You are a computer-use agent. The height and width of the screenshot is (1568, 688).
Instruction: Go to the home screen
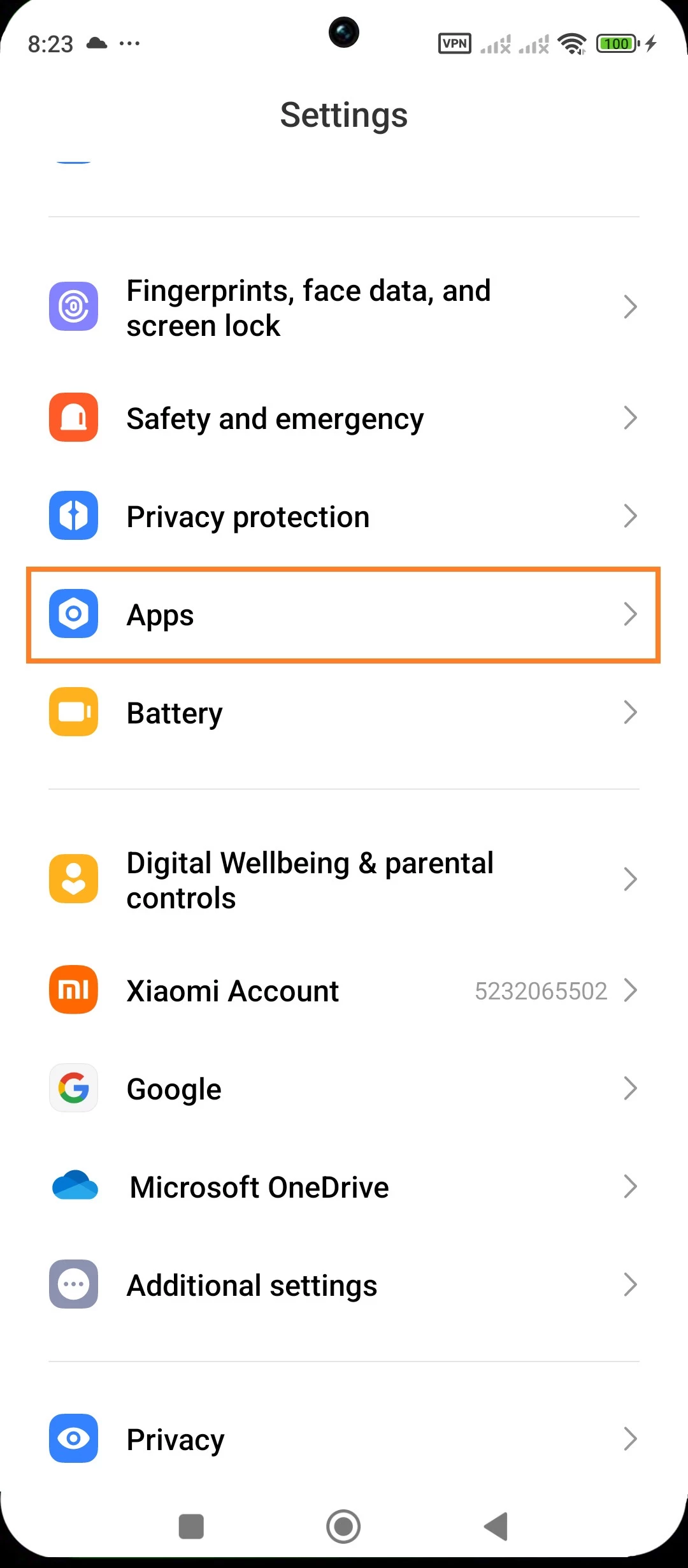343,1527
